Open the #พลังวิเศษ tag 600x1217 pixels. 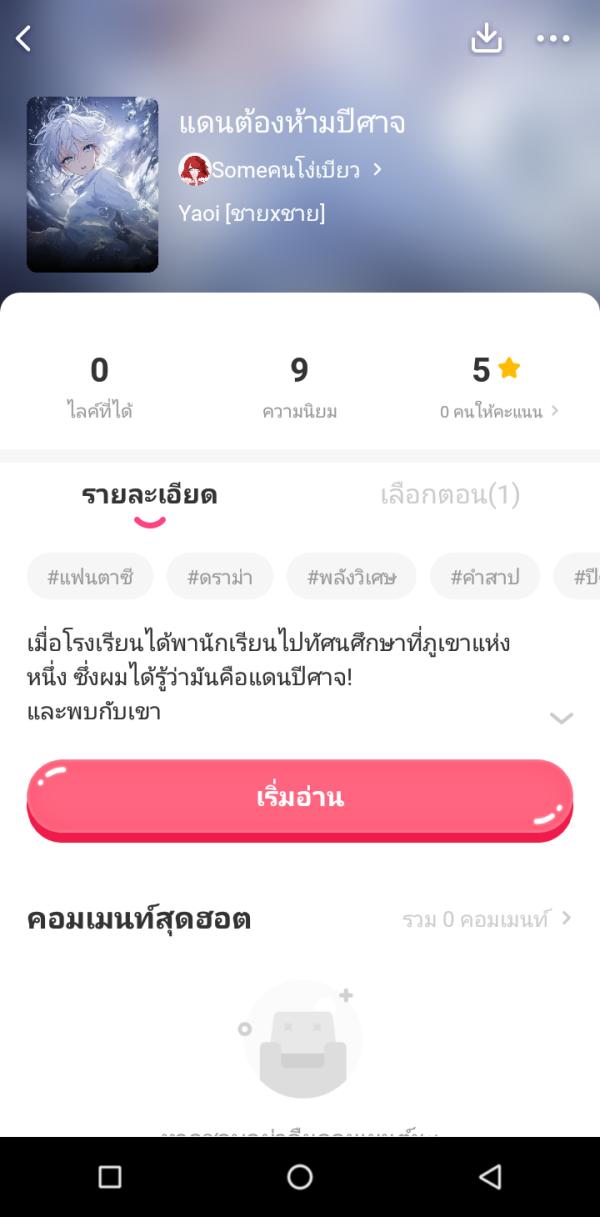click(351, 577)
